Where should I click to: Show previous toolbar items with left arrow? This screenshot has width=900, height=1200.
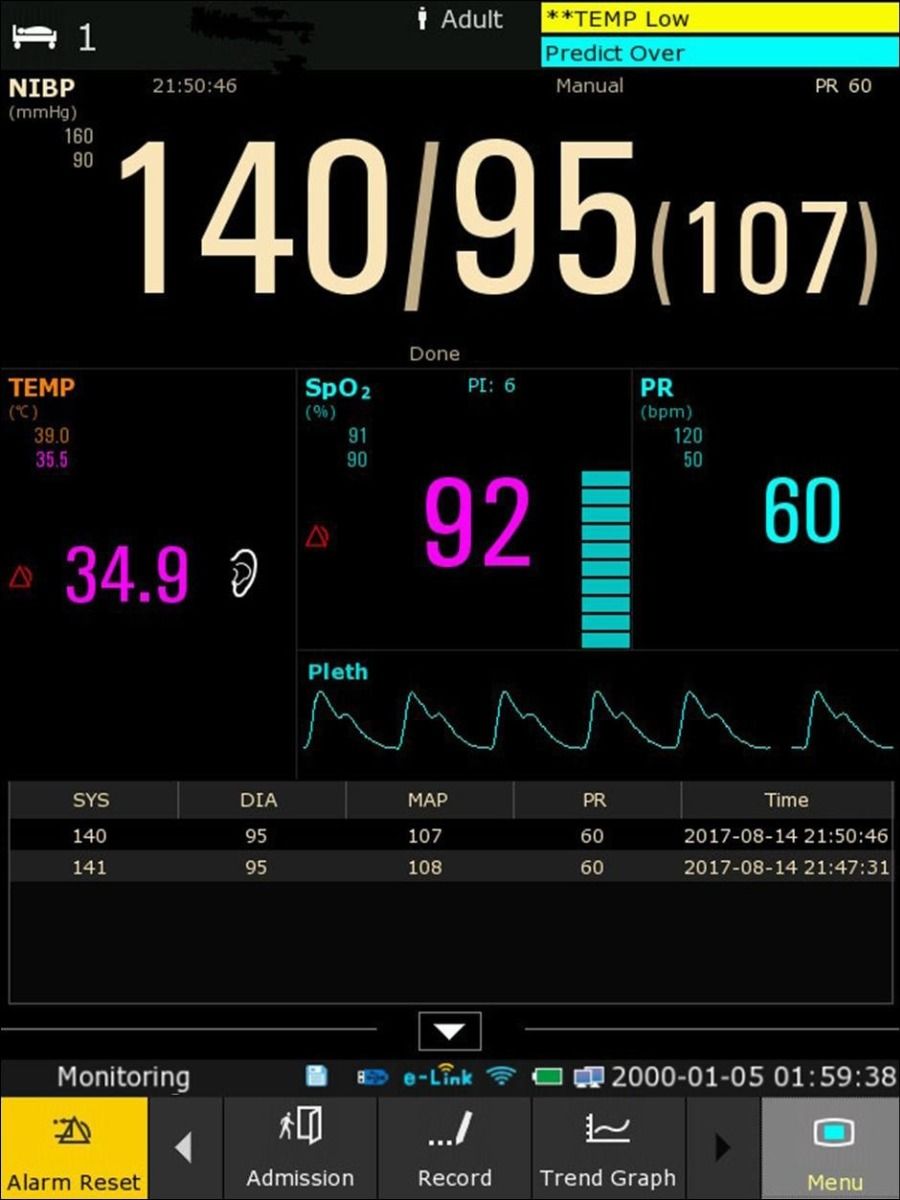184,1148
